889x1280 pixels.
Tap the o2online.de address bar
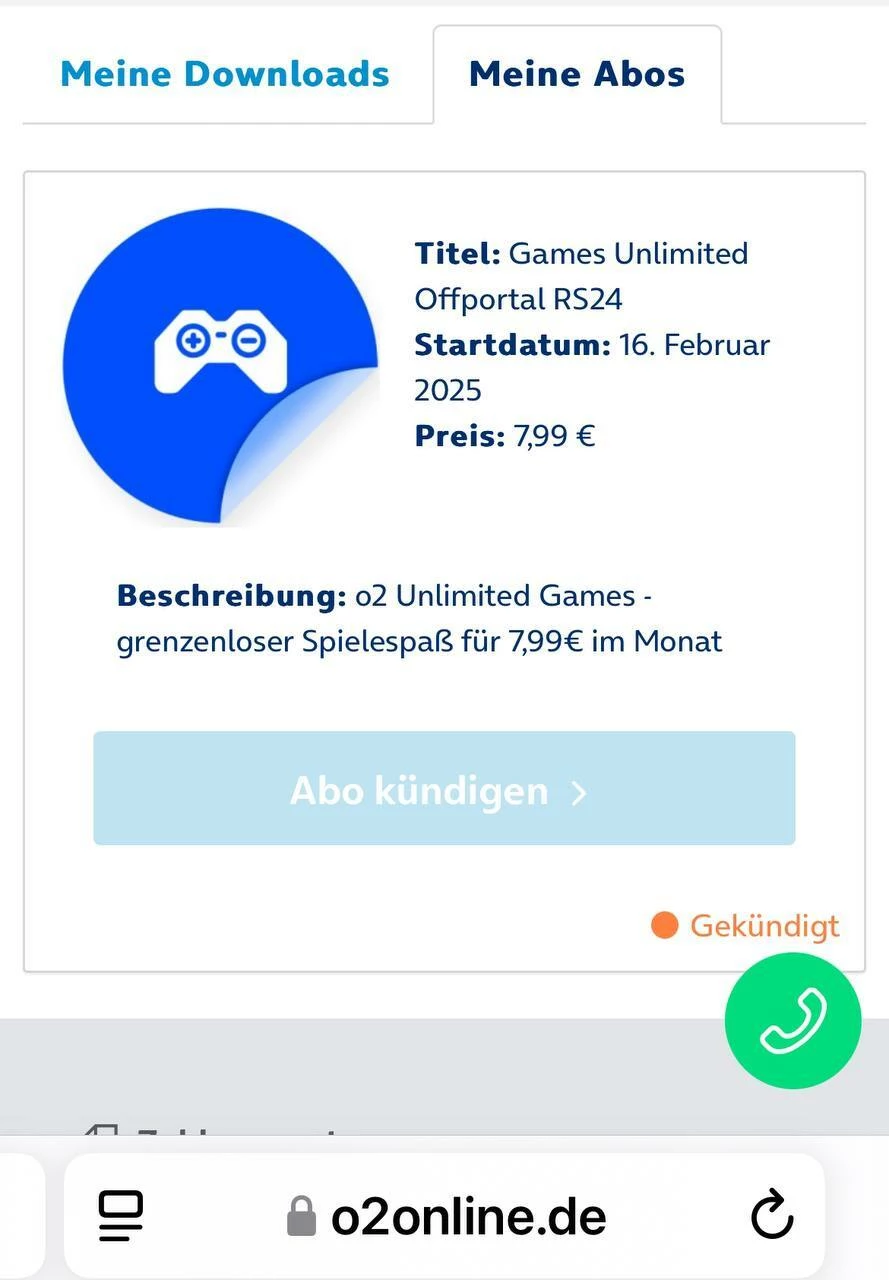pos(447,1216)
